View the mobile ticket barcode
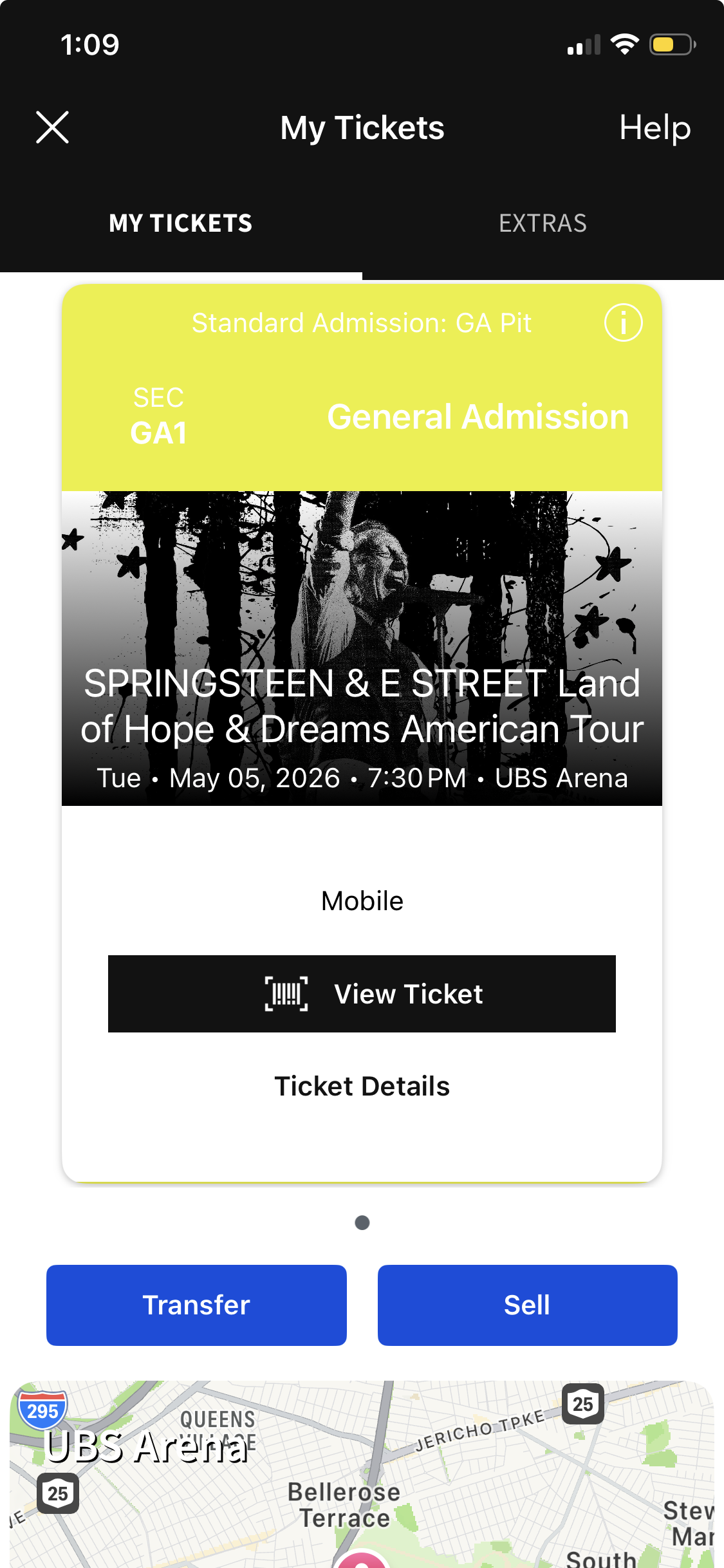This screenshot has height=1568, width=724. pyautogui.click(x=362, y=994)
